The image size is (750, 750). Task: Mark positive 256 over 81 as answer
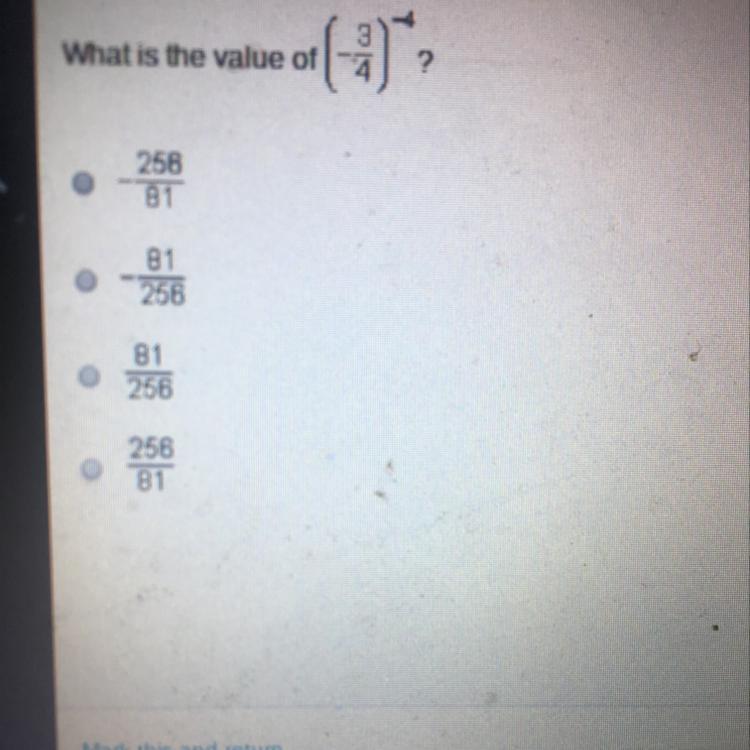click(x=92, y=467)
